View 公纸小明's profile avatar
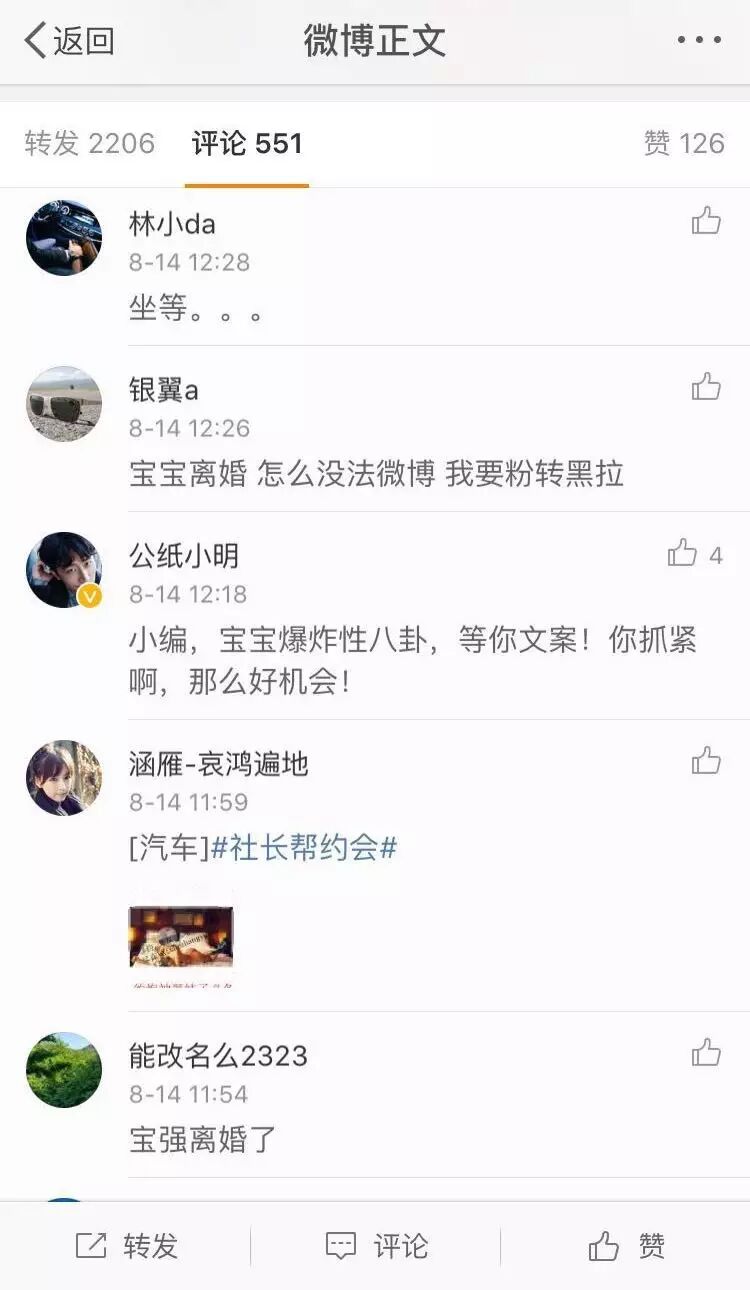 64,569
